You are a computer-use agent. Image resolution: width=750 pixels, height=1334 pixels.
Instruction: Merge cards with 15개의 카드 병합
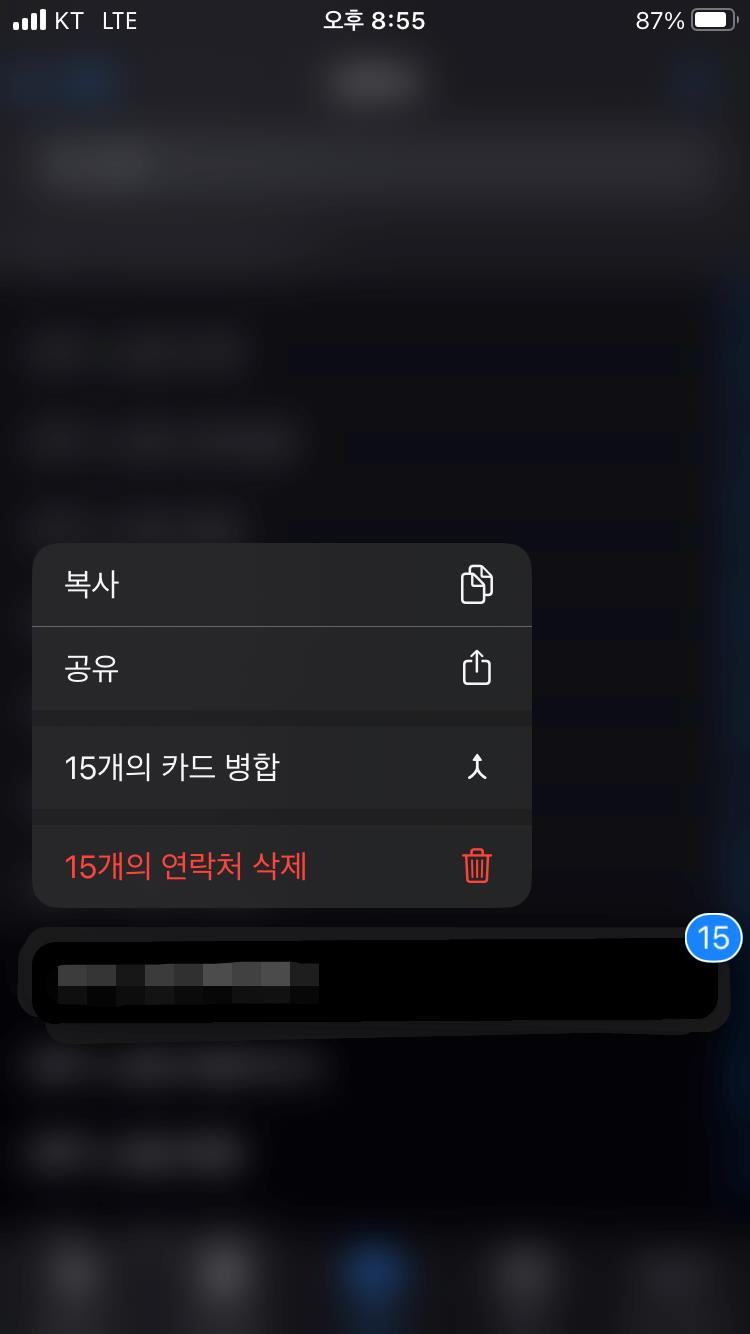click(281, 767)
